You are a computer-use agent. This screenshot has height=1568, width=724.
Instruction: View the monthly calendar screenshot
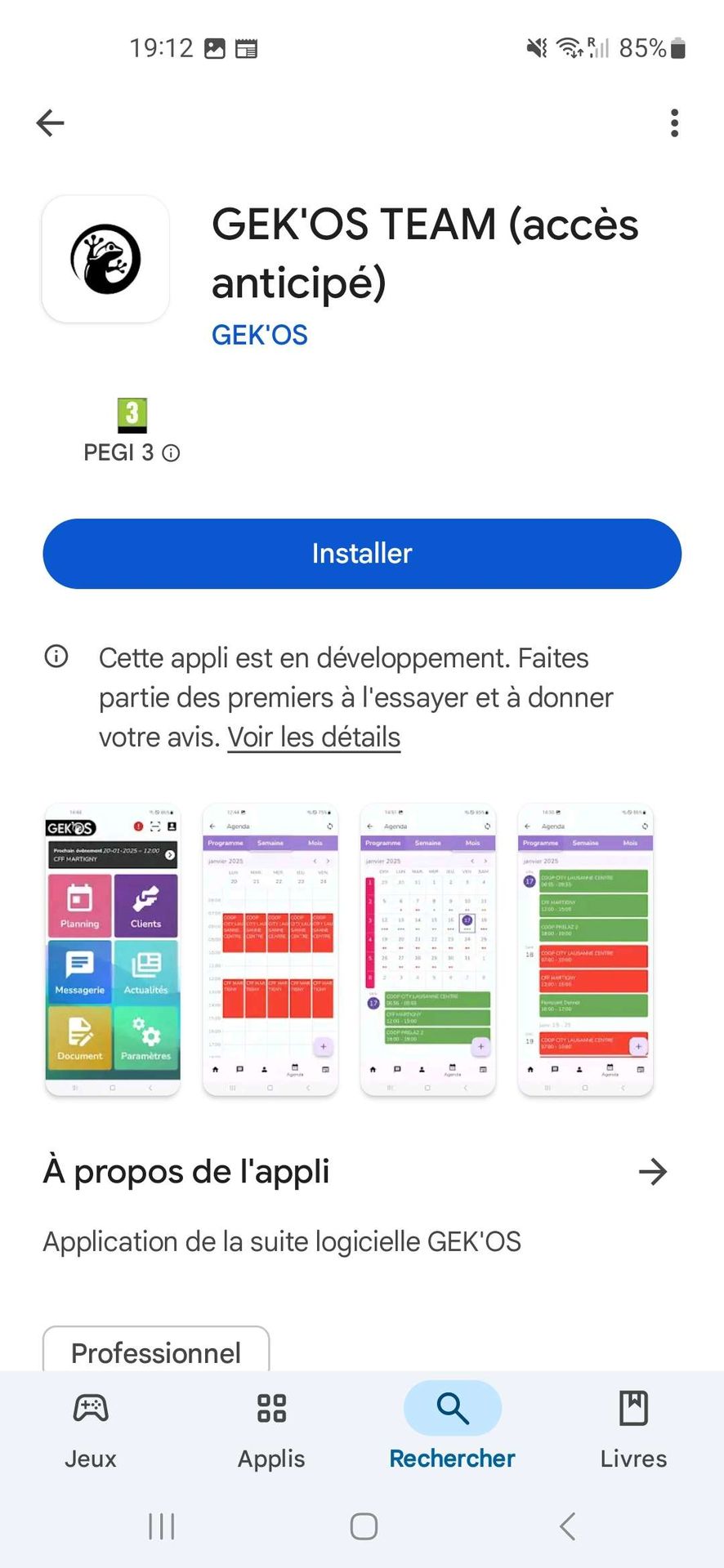pos(428,949)
